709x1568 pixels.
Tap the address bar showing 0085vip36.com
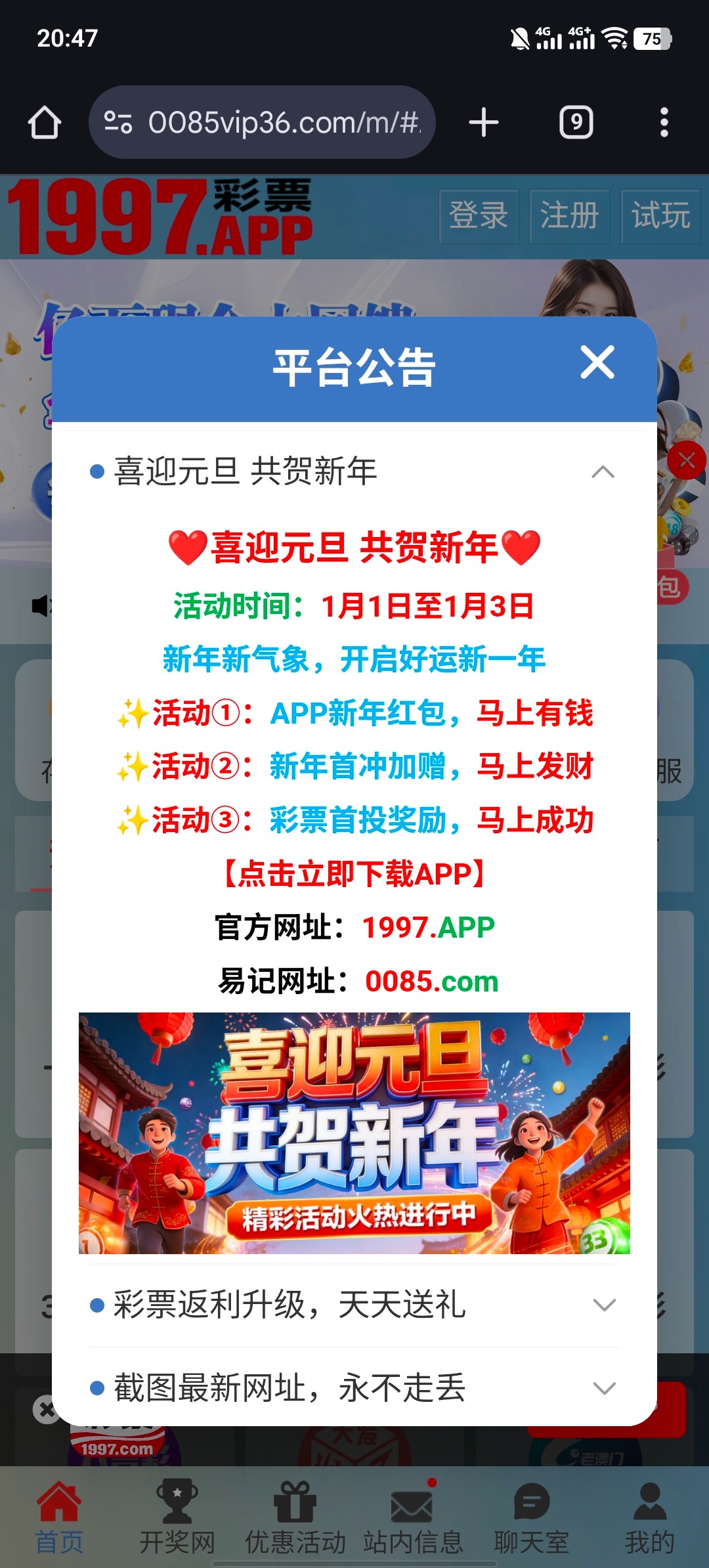pos(263,123)
